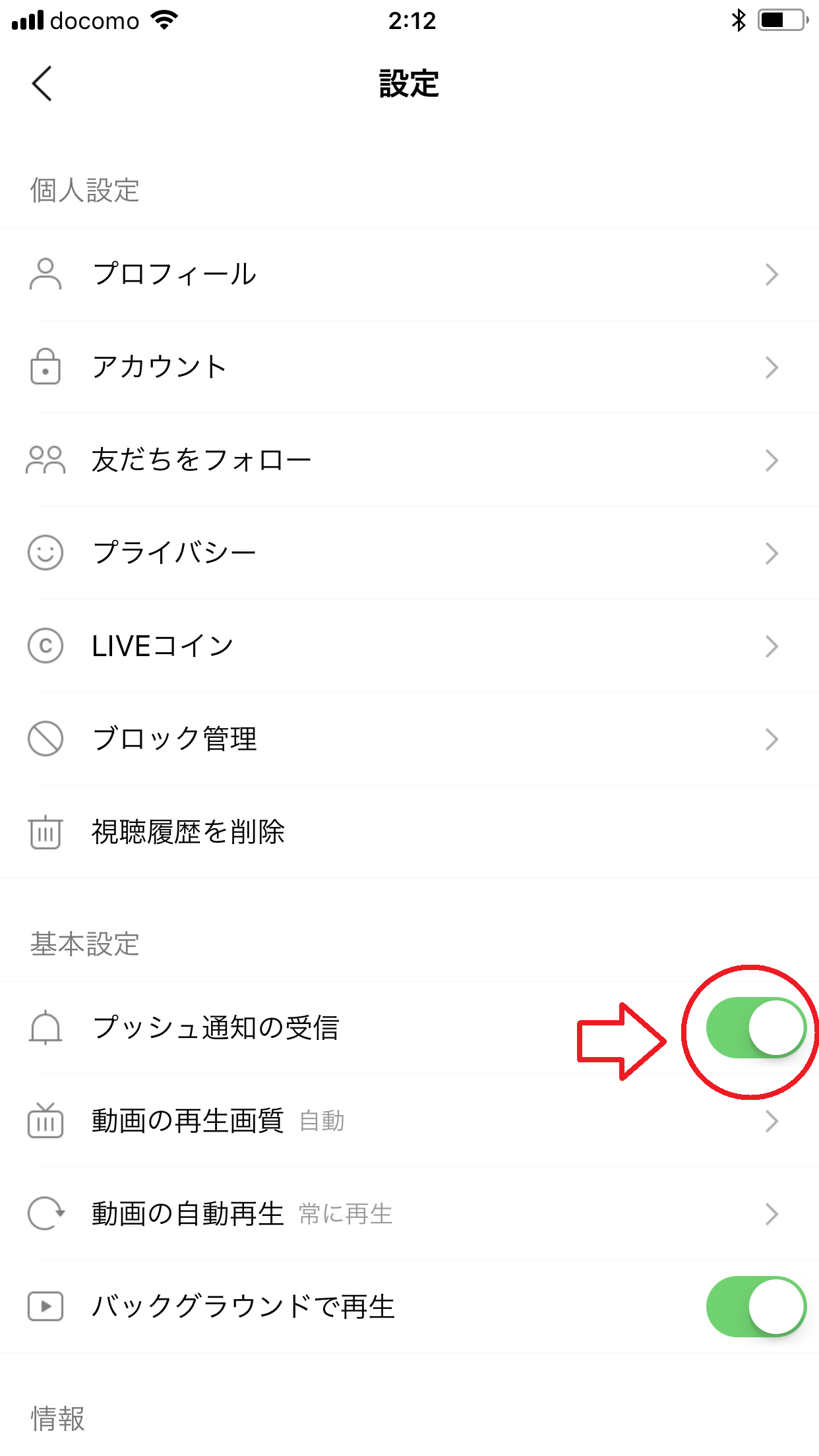Screen dimensions: 819x1456
Task: Select 視聴履歴を削除
Action: pyautogui.click(x=409, y=832)
